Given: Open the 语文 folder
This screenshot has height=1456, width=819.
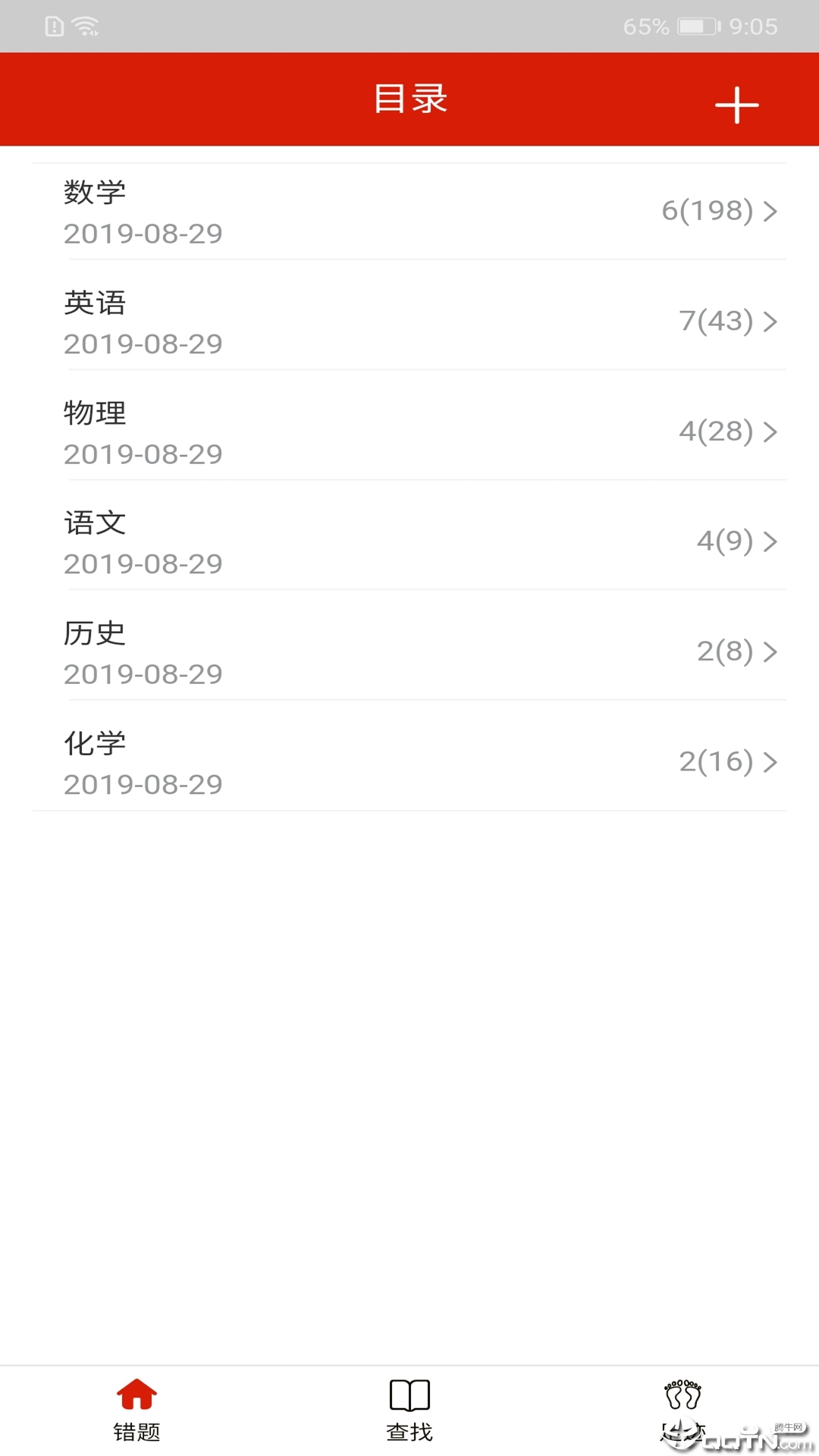Looking at the screenshot, I should coord(409,541).
